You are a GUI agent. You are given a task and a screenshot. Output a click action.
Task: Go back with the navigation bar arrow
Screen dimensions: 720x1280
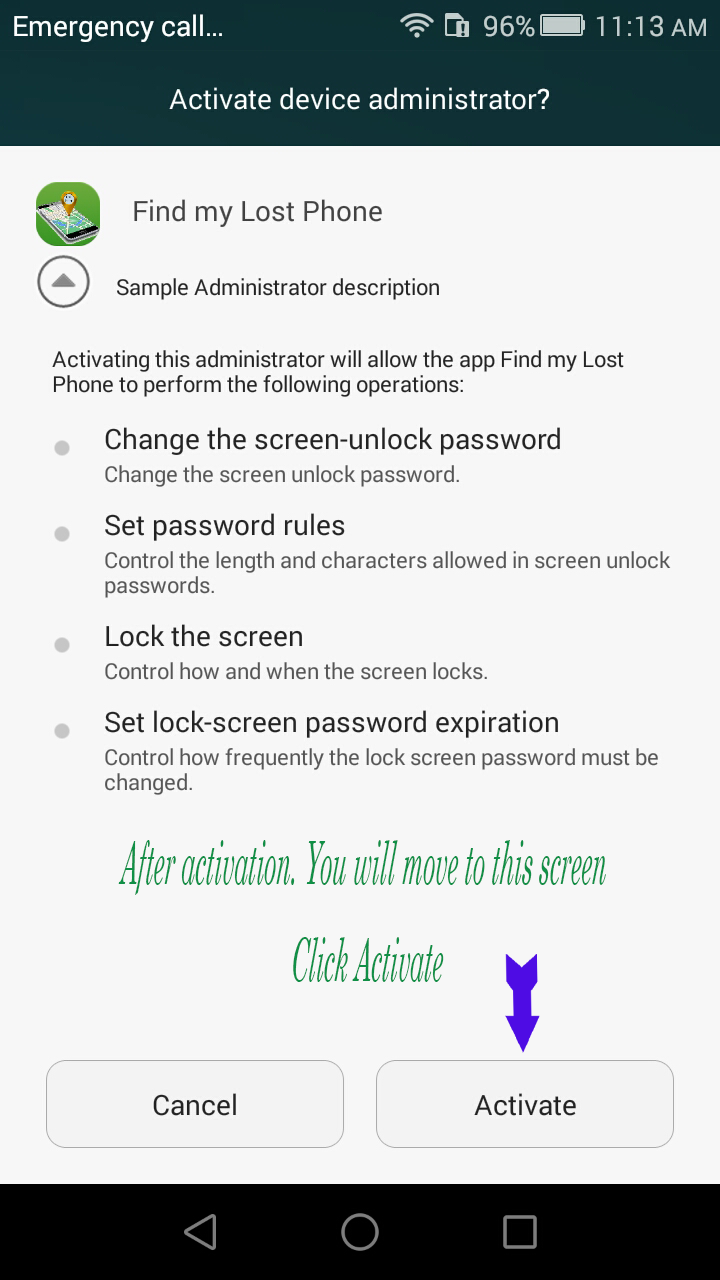201,1232
